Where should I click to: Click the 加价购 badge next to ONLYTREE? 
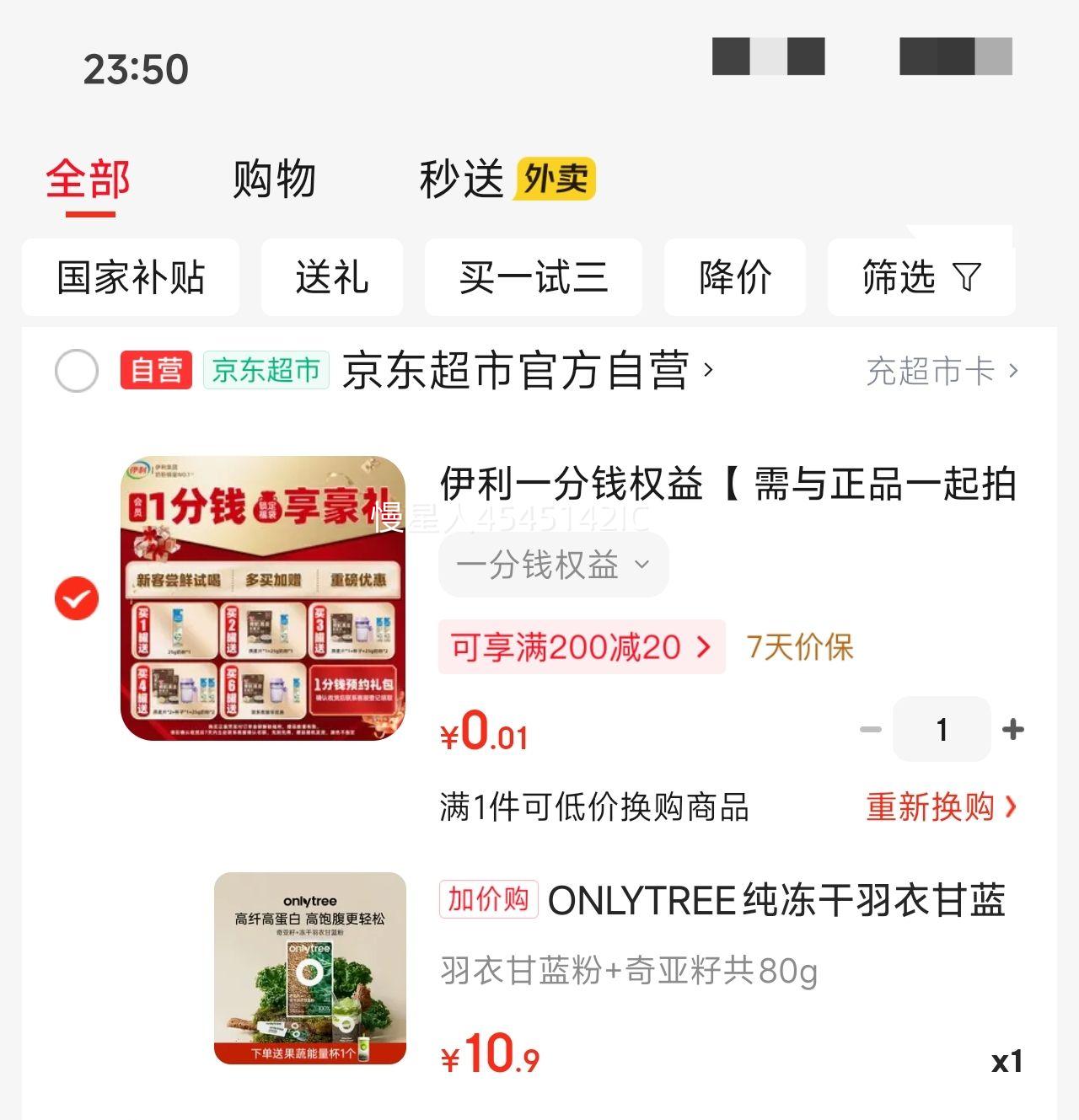487,901
